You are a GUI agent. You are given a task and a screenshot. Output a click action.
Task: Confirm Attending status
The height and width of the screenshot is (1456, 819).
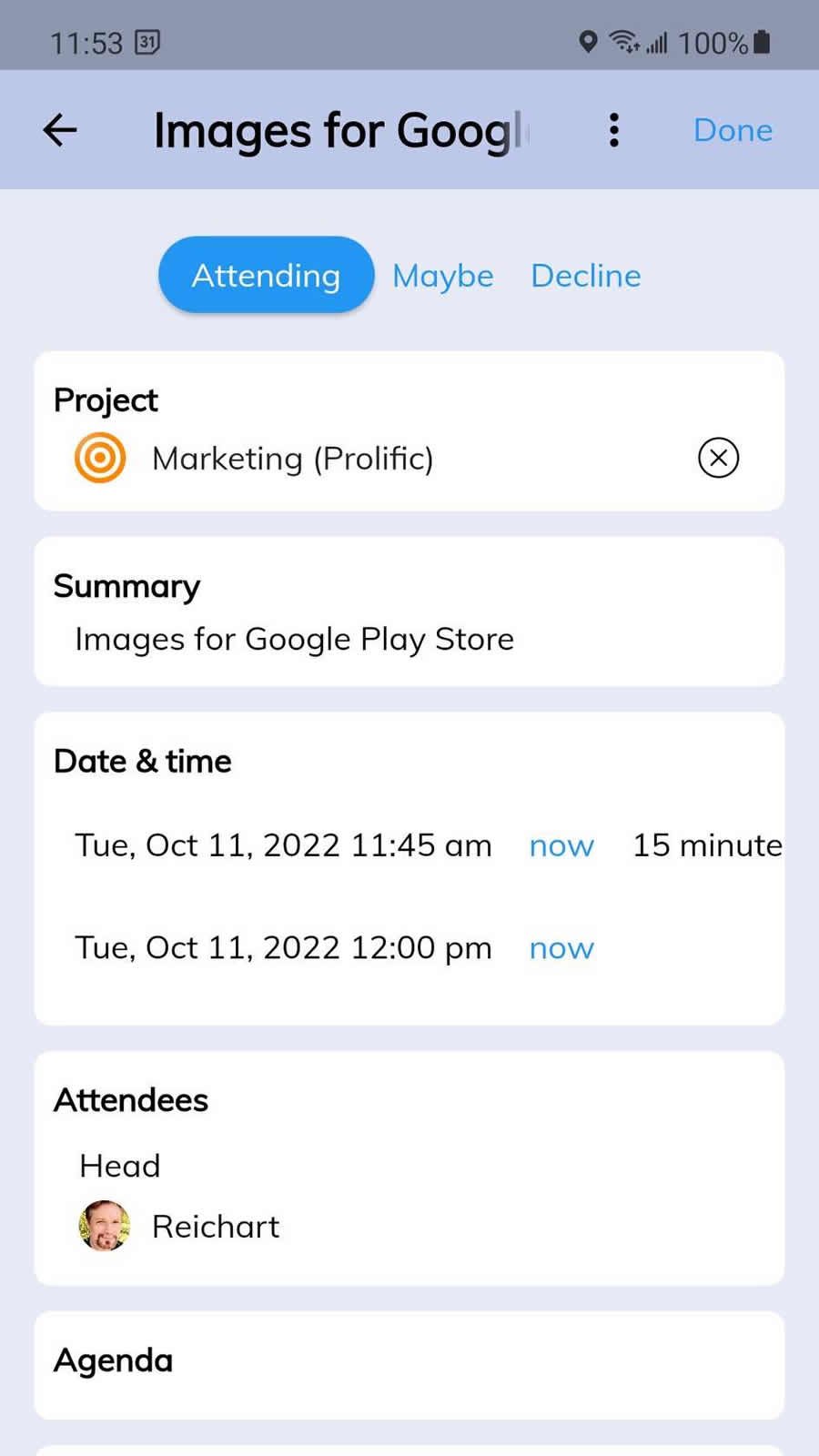coord(265,275)
